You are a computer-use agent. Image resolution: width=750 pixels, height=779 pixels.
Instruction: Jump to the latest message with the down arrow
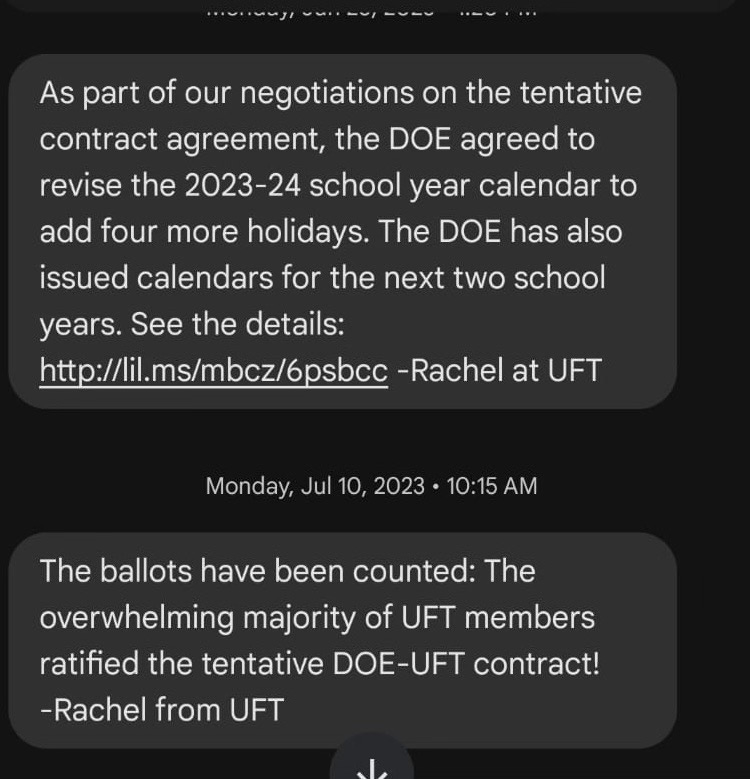371,764
